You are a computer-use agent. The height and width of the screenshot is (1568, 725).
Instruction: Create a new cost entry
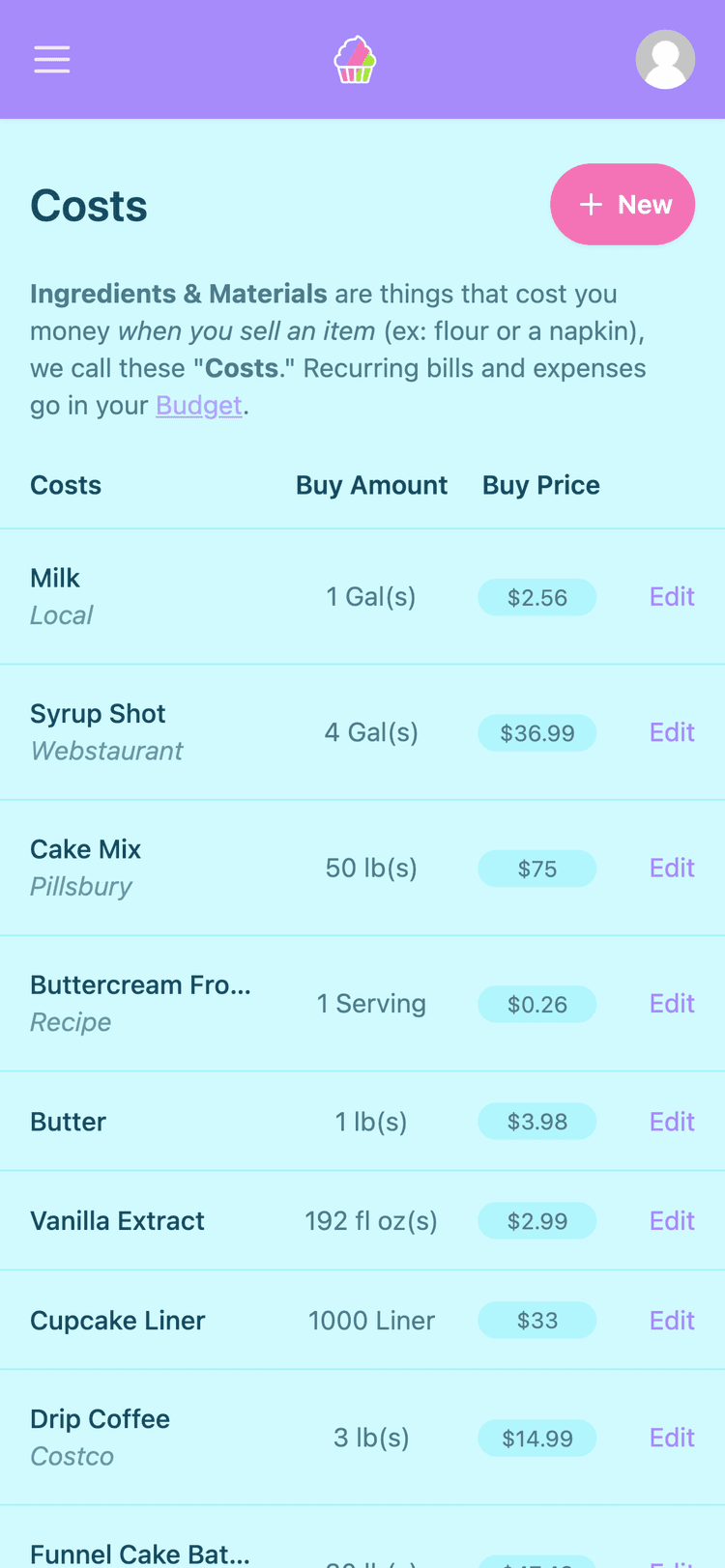(623, 204)
